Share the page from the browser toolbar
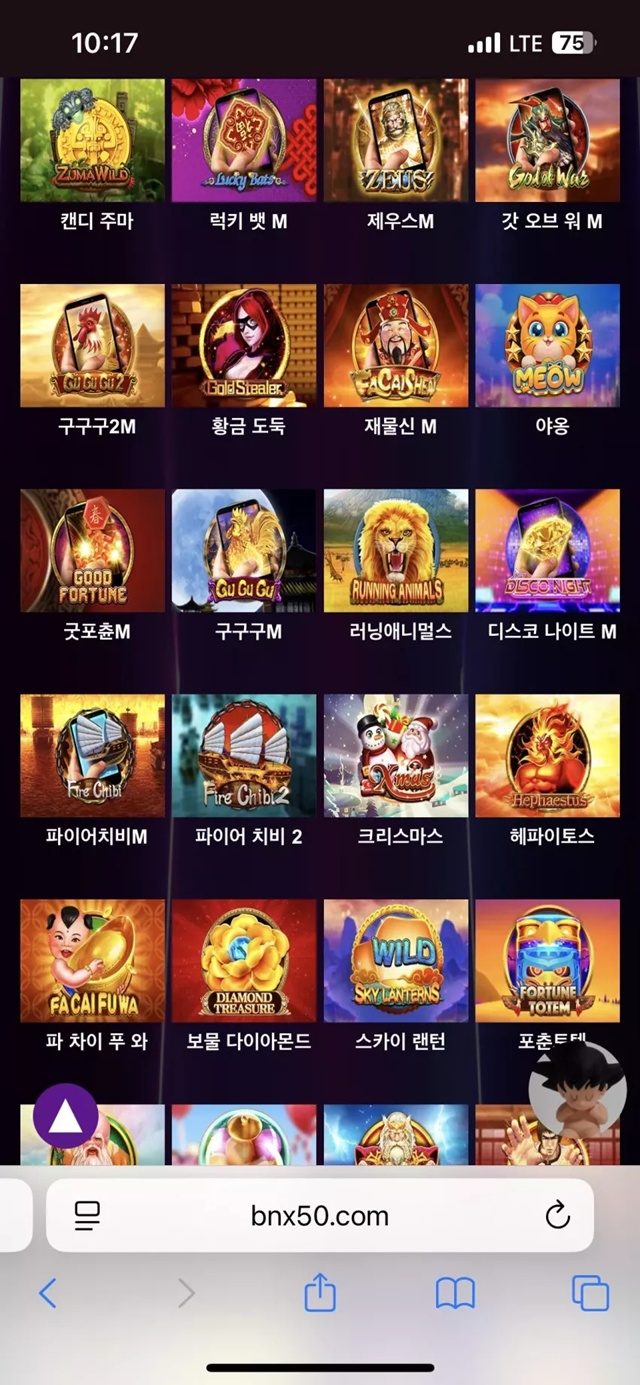The width and height of the screenshot is (640, 1385). [320, 1293]
